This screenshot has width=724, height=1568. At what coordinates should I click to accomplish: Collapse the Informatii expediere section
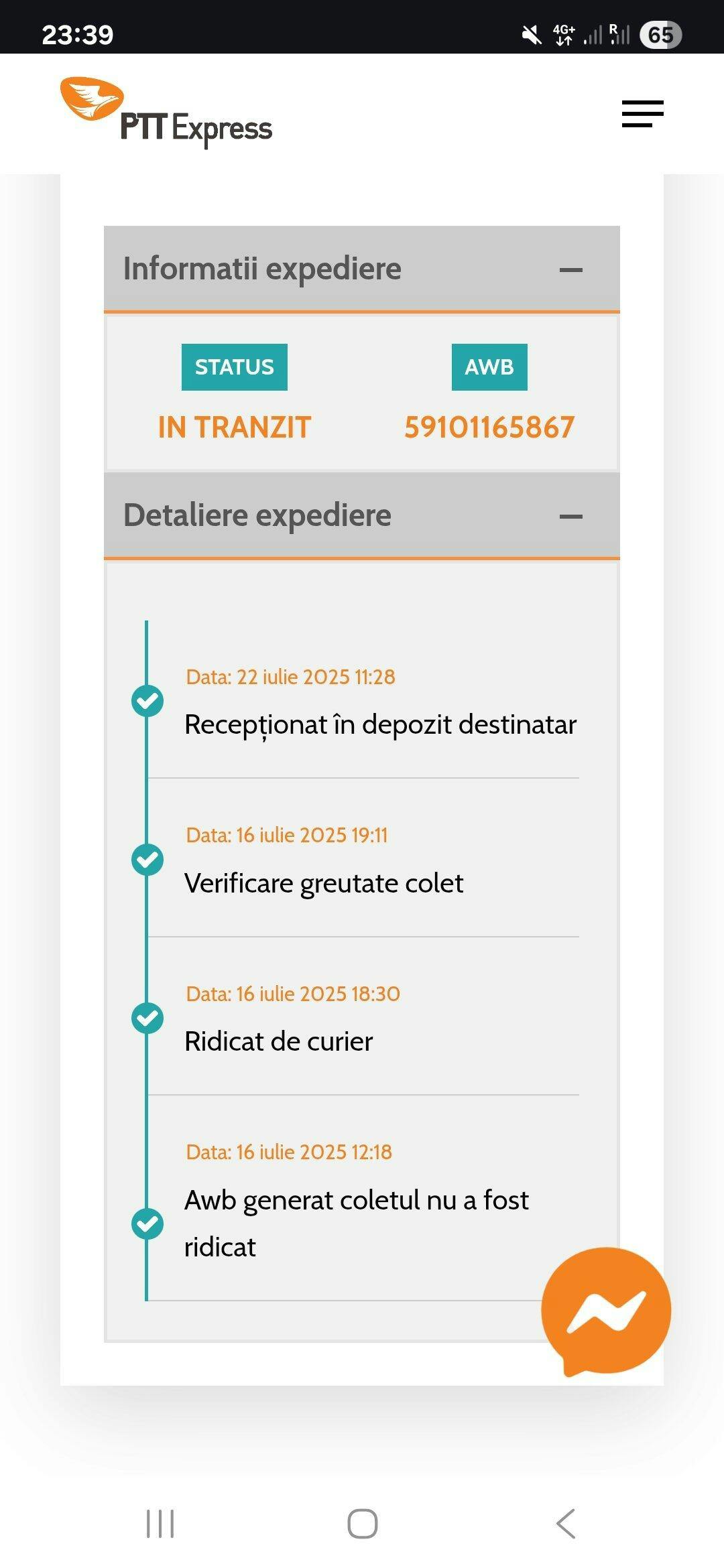tap(570, 270)
